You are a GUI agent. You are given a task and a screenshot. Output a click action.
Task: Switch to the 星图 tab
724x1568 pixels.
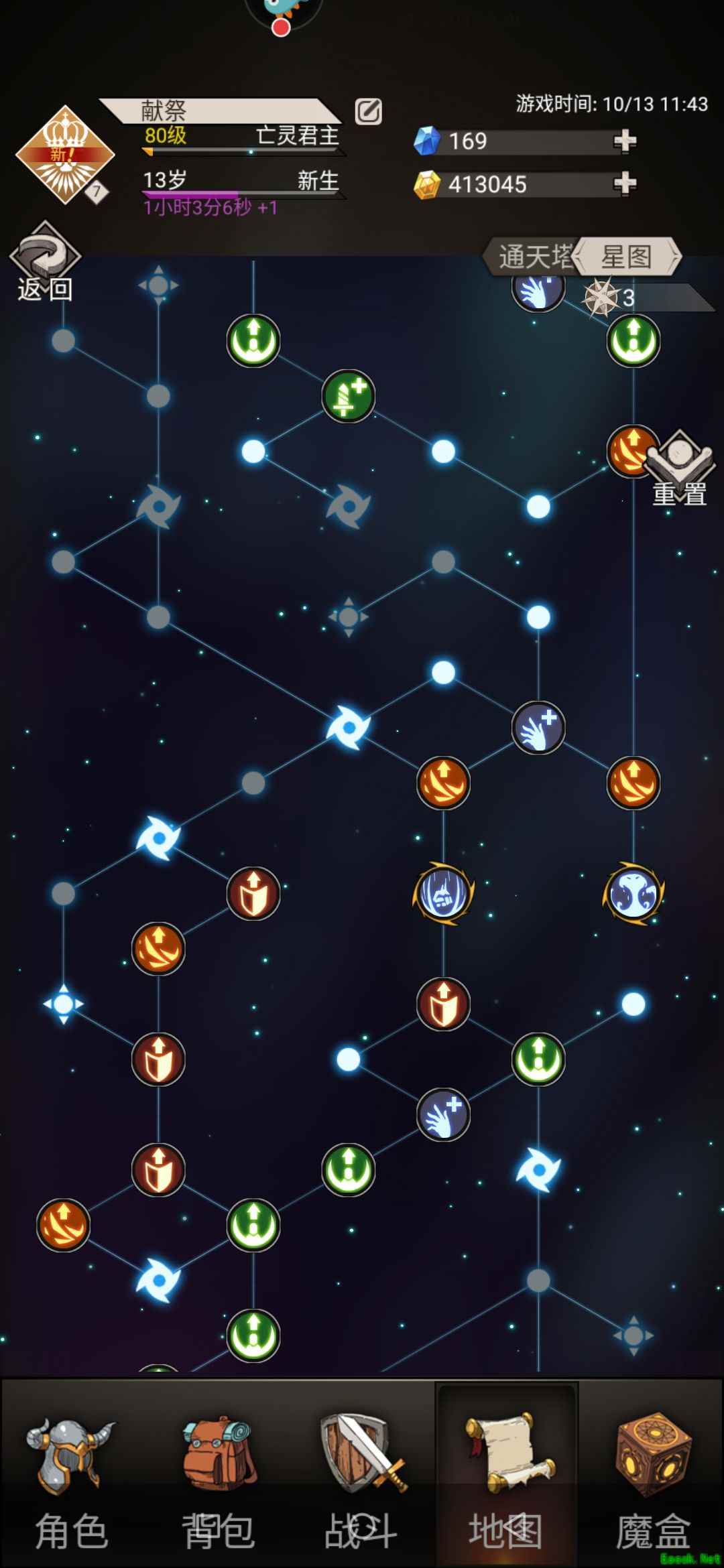pyautogui.click(x=627, y=256)
